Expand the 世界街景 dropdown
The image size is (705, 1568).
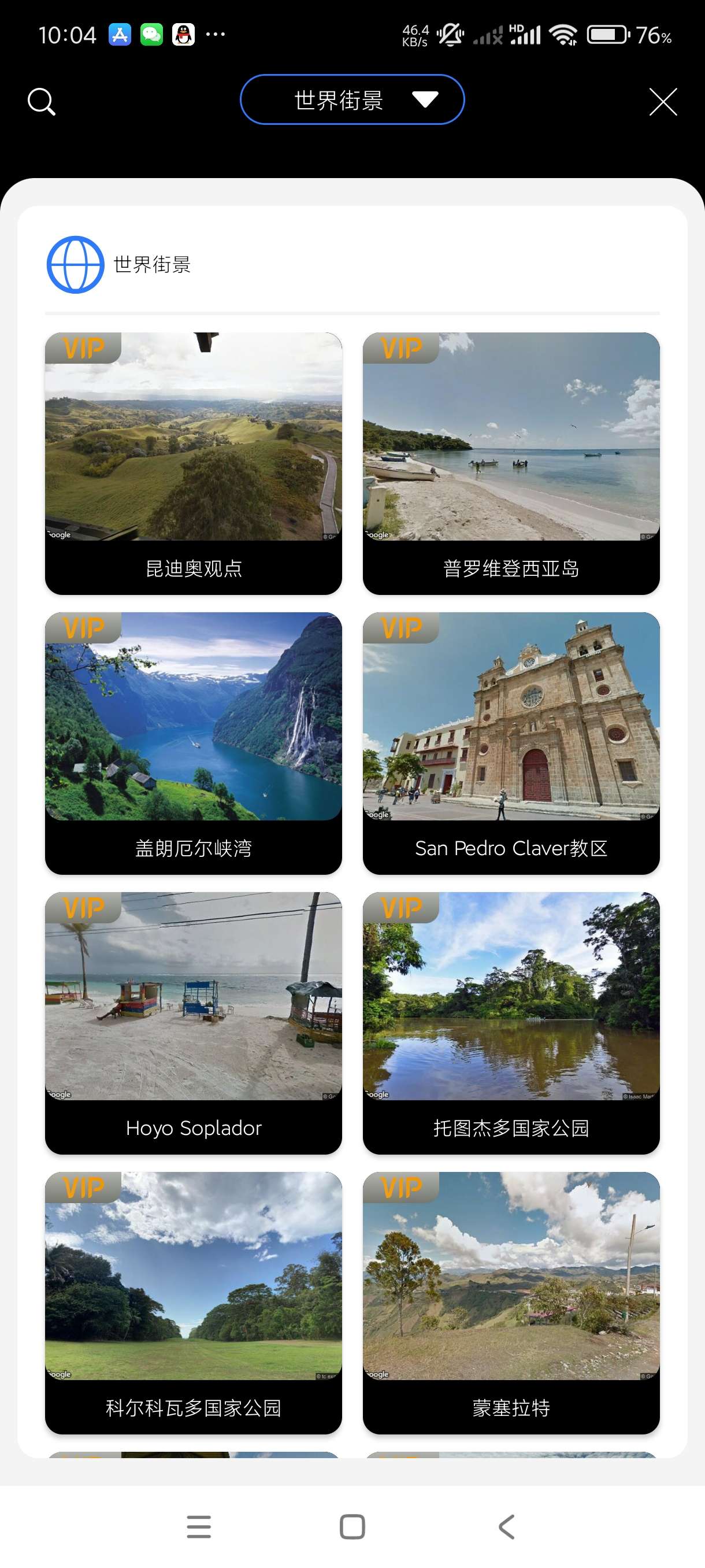click(352, 100)
